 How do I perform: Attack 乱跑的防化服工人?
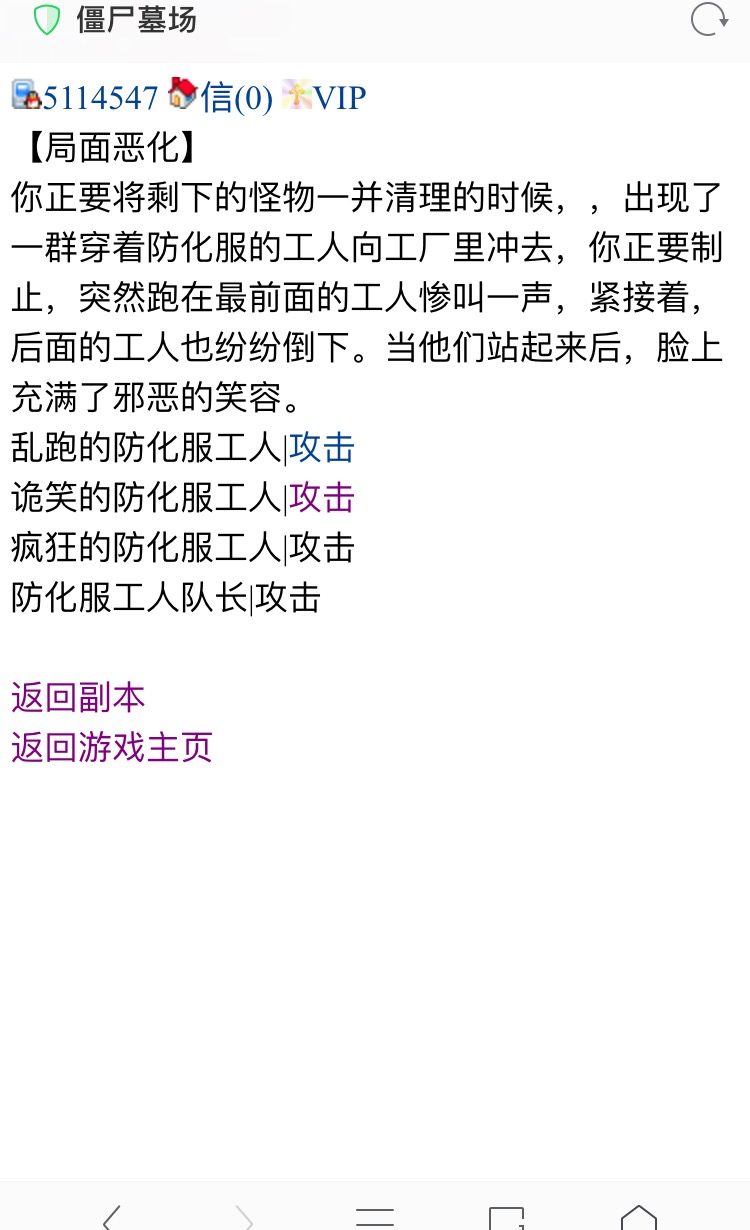point(321,448)
